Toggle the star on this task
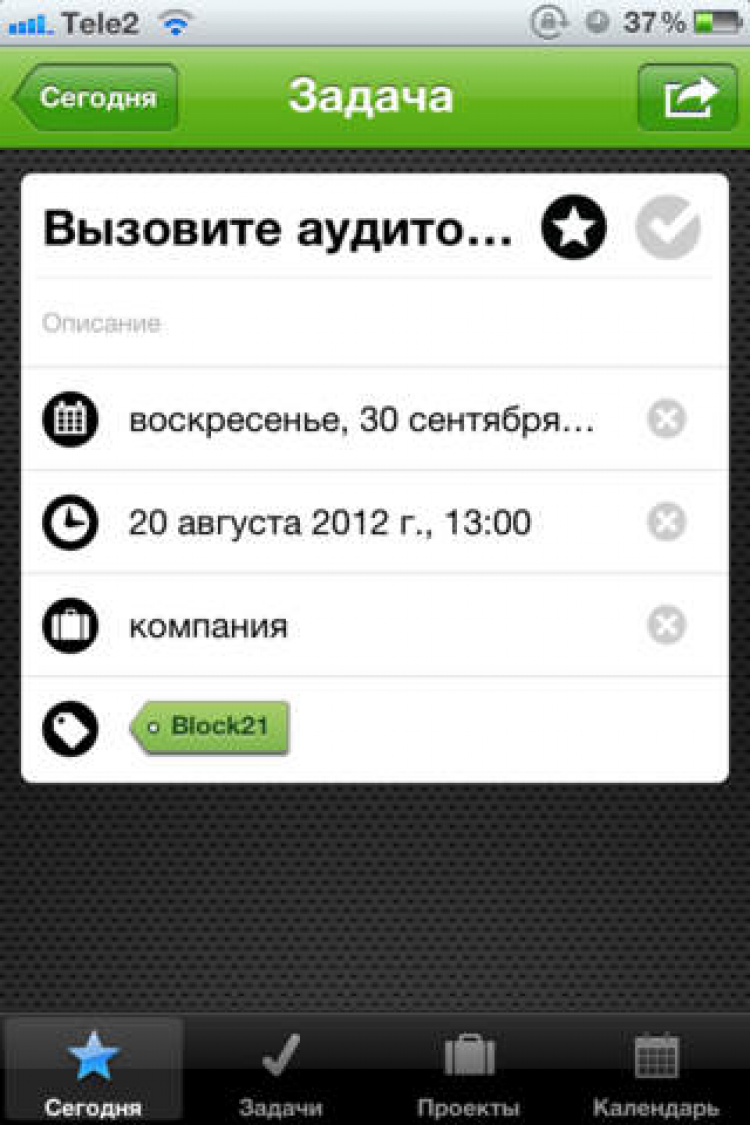This screenshot has width=750, height=1125. [x=574, y=229]
